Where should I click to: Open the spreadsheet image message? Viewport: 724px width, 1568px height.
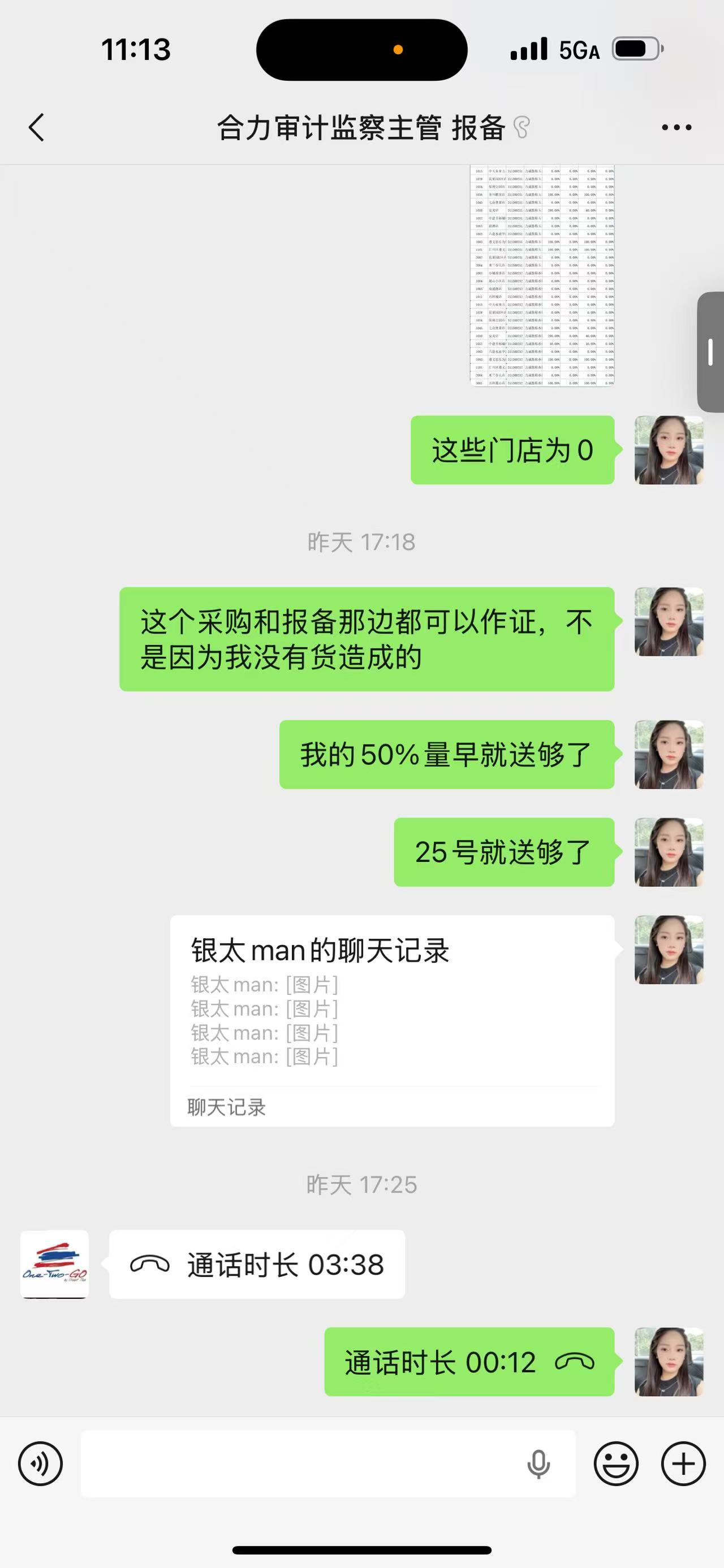(542, 275)
